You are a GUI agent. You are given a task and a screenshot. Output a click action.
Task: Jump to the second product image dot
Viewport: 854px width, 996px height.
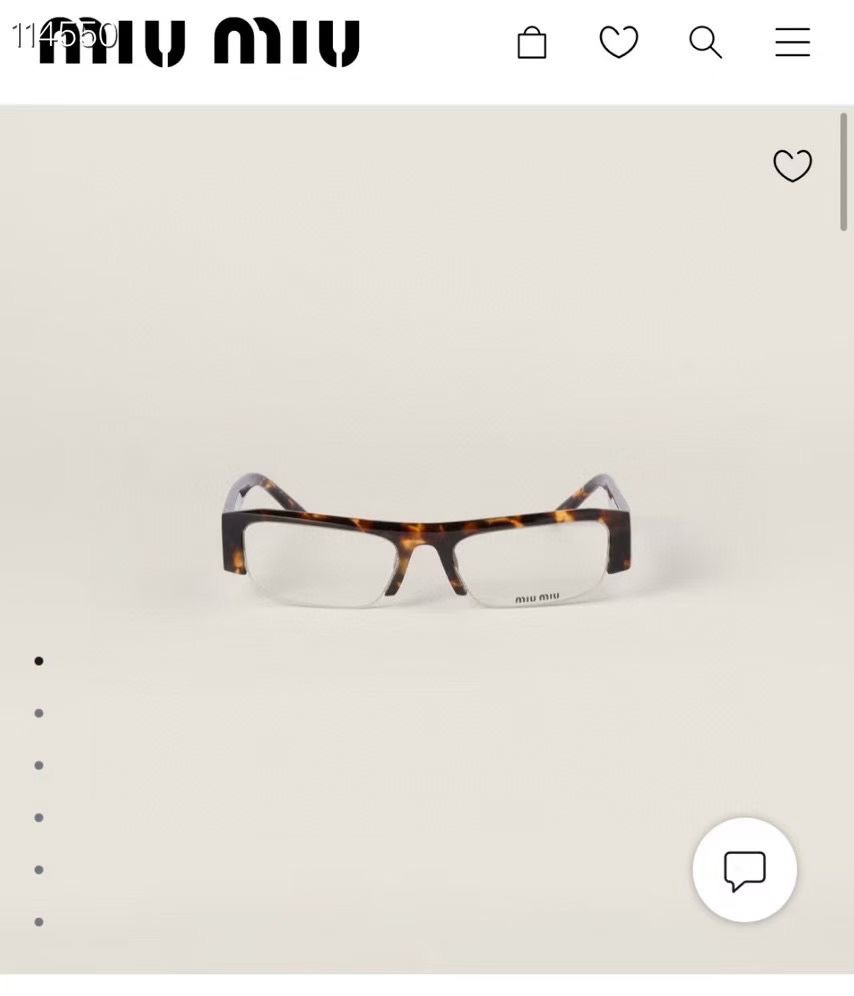(39, 713)
